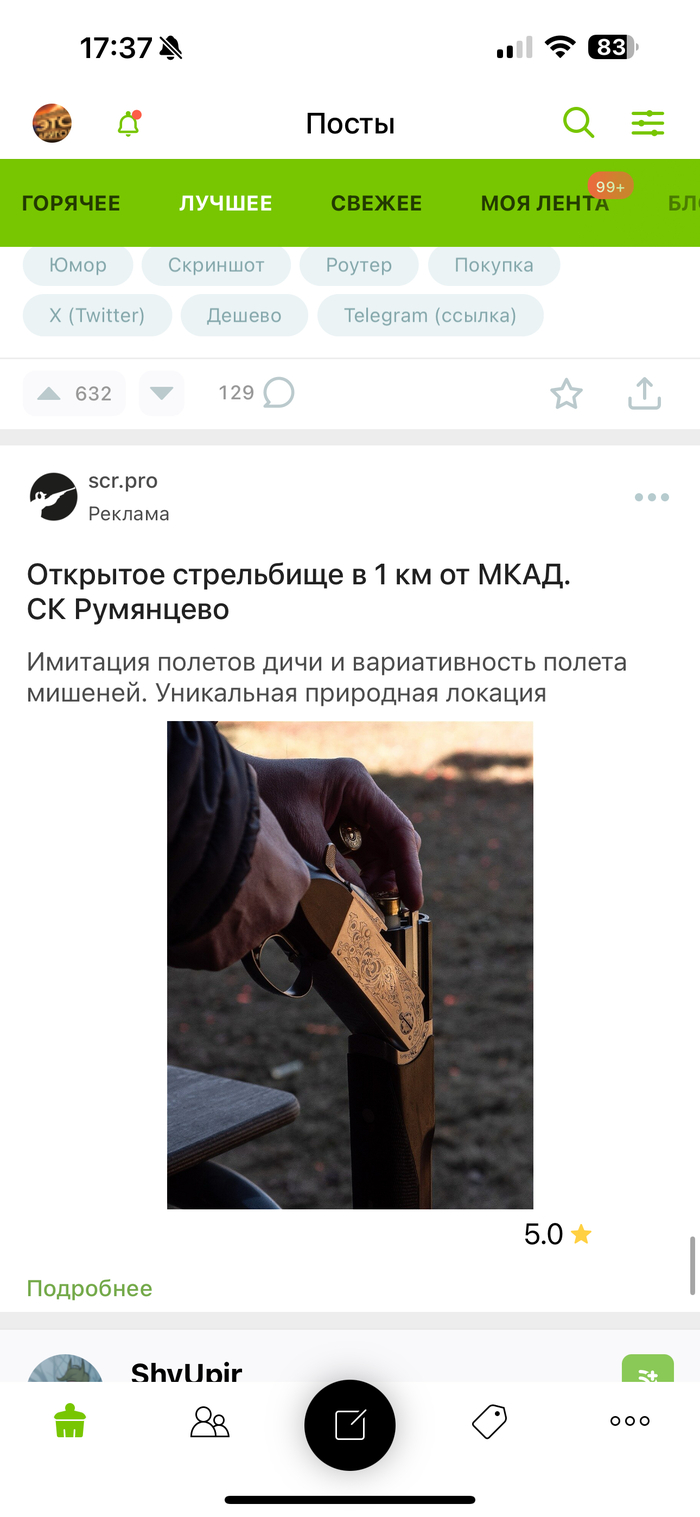
Task: Switch to the Горячее tab
Action: point(71,203)
